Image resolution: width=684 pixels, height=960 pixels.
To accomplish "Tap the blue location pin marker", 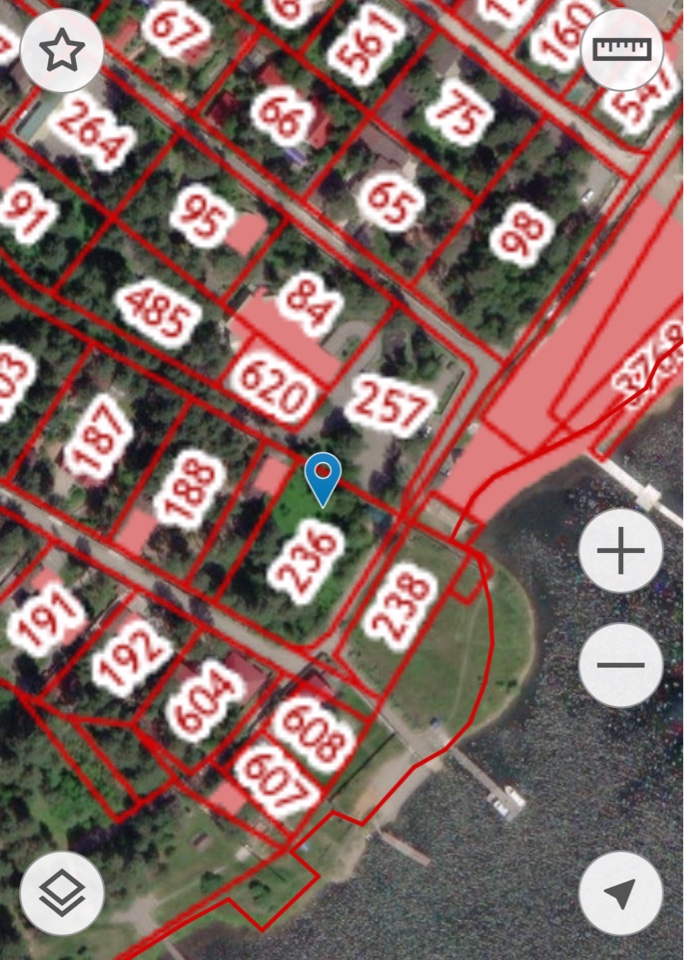I will tap(323, 477).
